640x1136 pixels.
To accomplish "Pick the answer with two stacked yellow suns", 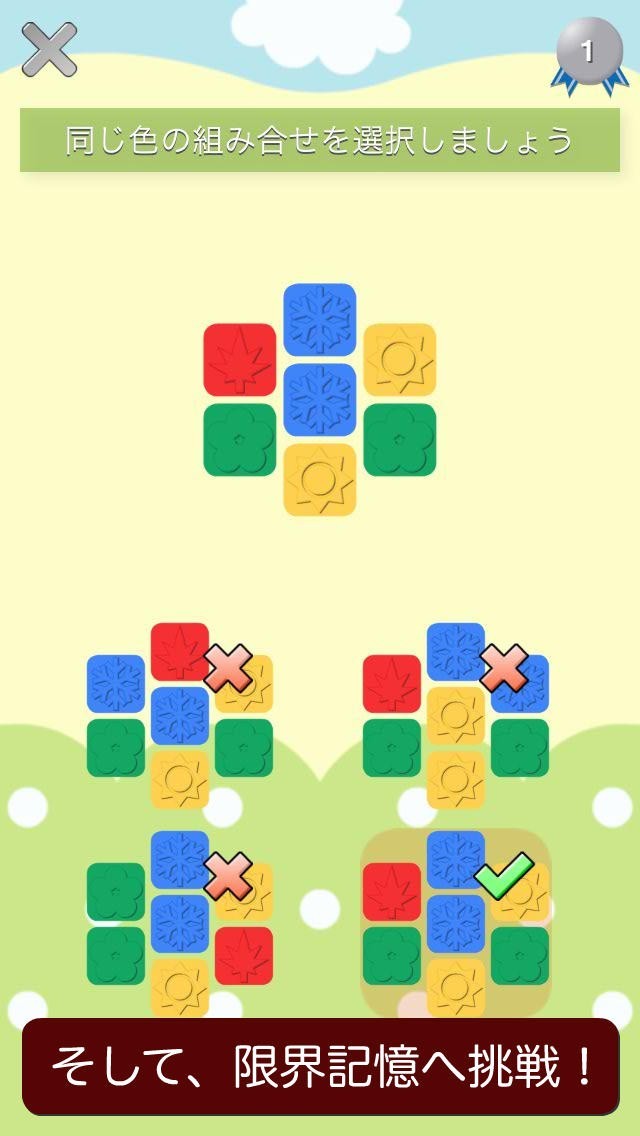I will click(x=455, y=715).
